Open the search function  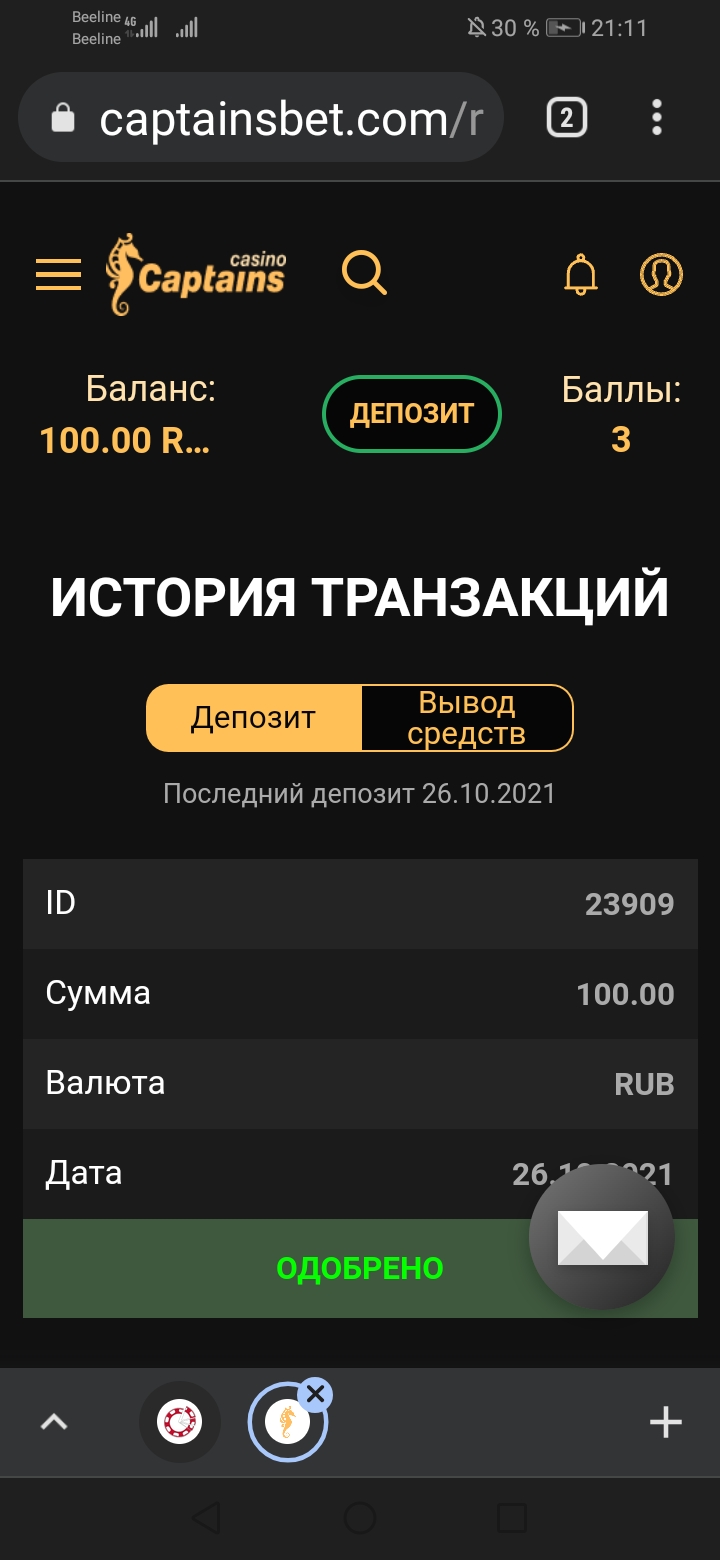click(364, 273)
